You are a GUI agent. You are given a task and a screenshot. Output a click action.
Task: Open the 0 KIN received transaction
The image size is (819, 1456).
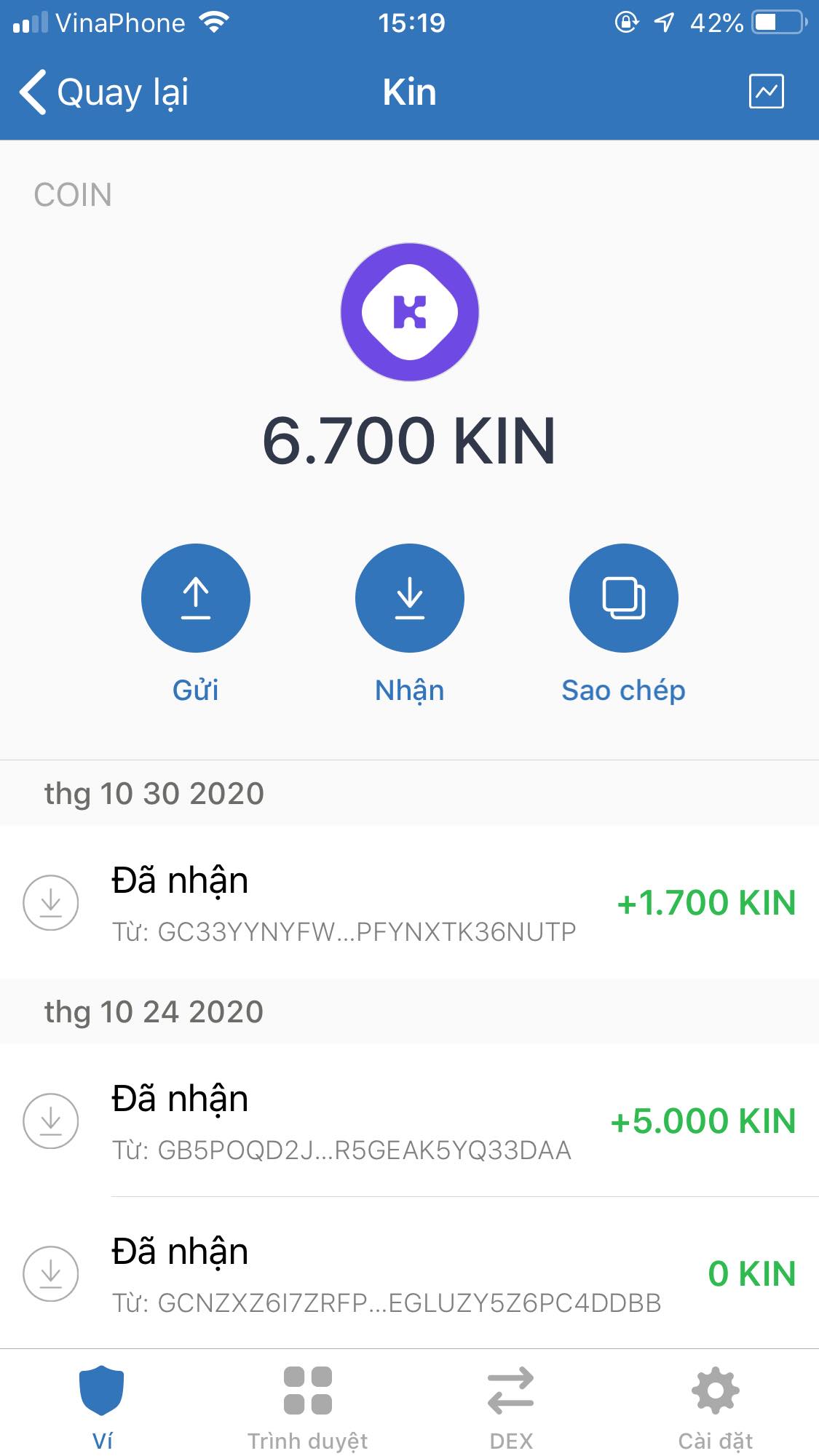point(409,1273)
